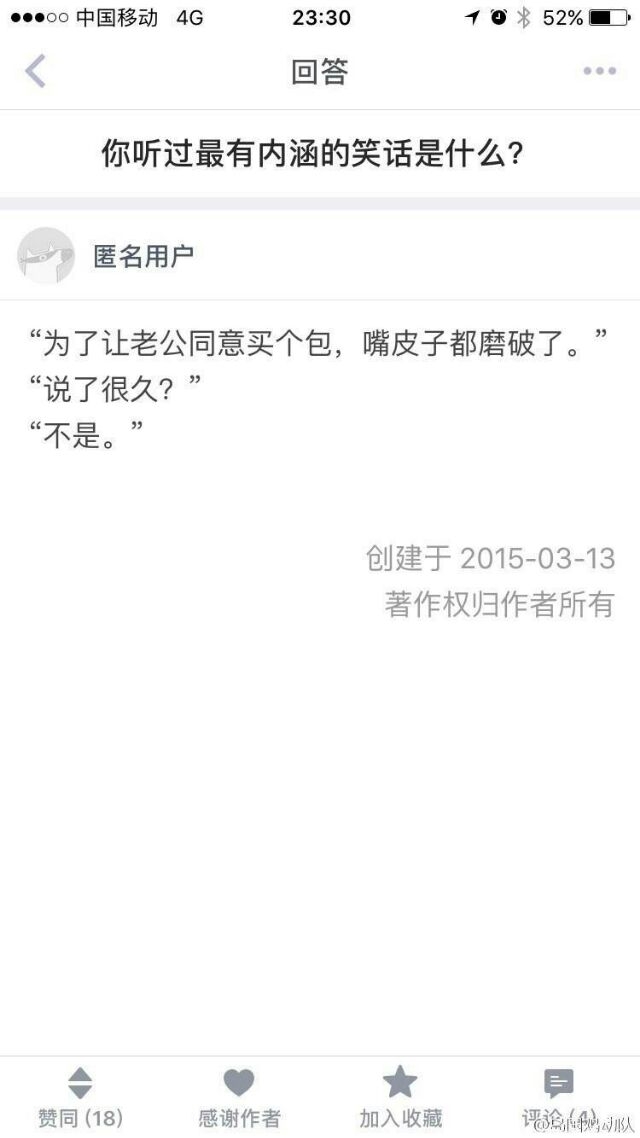
Task: Add answer to favorites with 加入收藏
Action: click(x=400, y=1098)
